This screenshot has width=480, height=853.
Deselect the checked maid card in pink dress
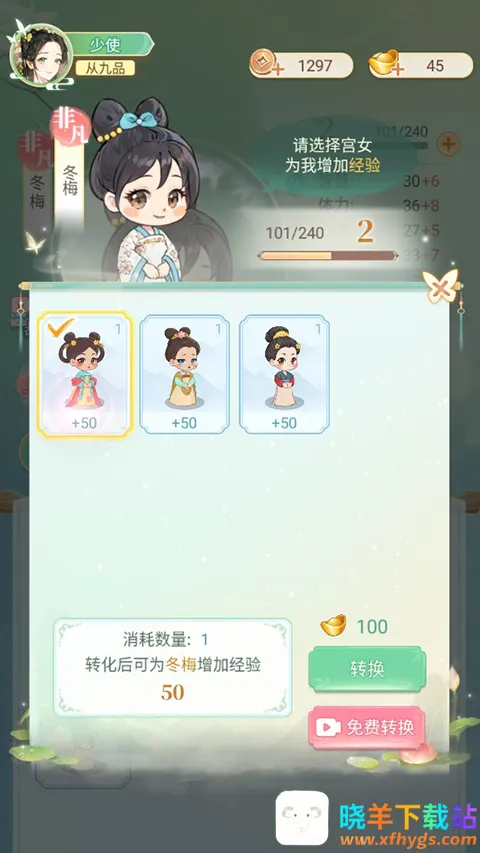pos(84,374)
